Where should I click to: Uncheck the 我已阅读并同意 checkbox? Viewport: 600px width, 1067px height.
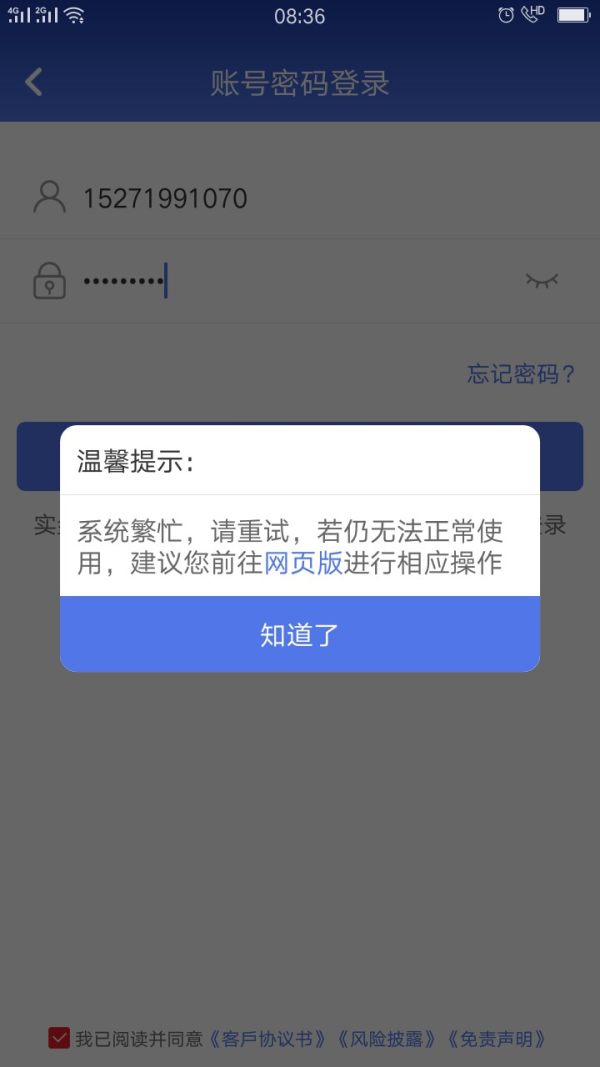(59, 1038)
